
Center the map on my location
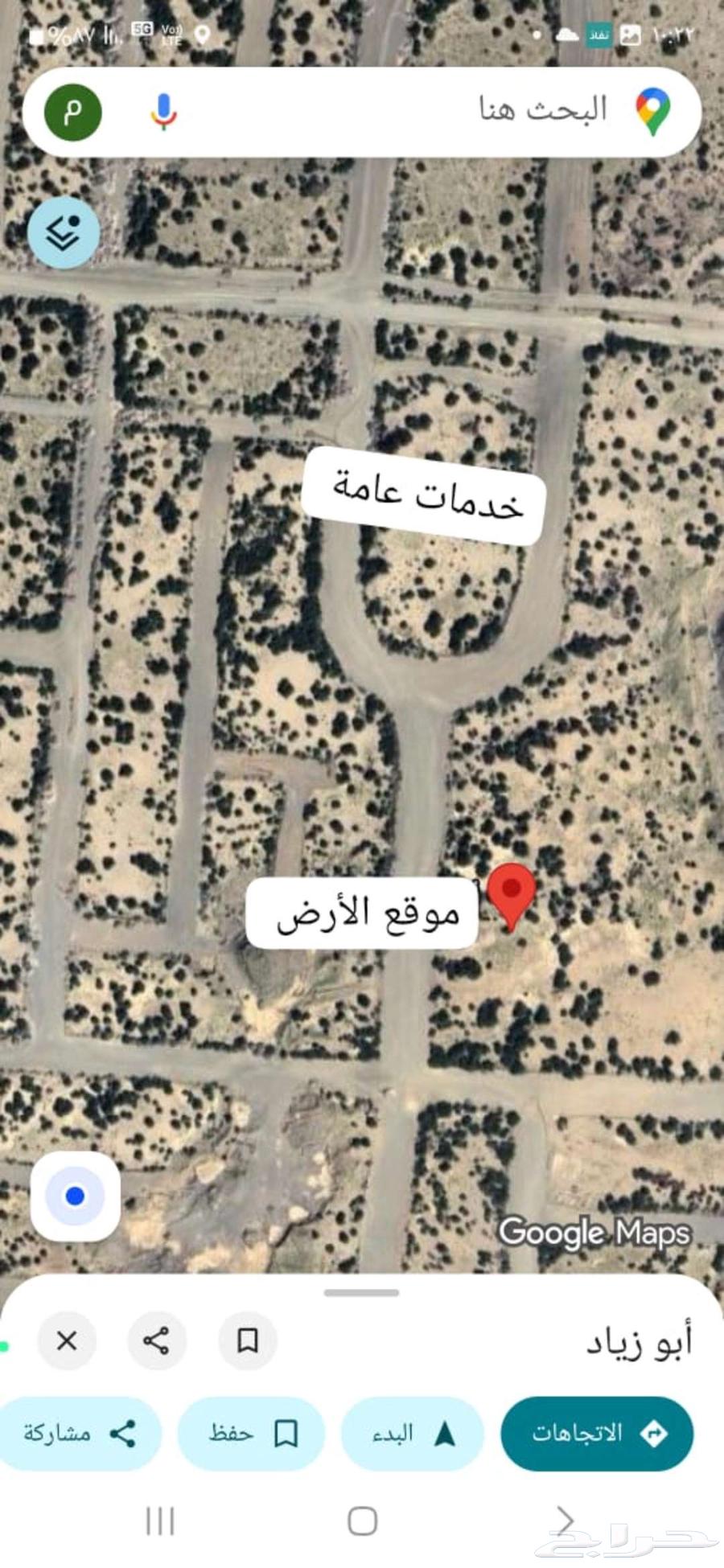tap(75, 1196)
